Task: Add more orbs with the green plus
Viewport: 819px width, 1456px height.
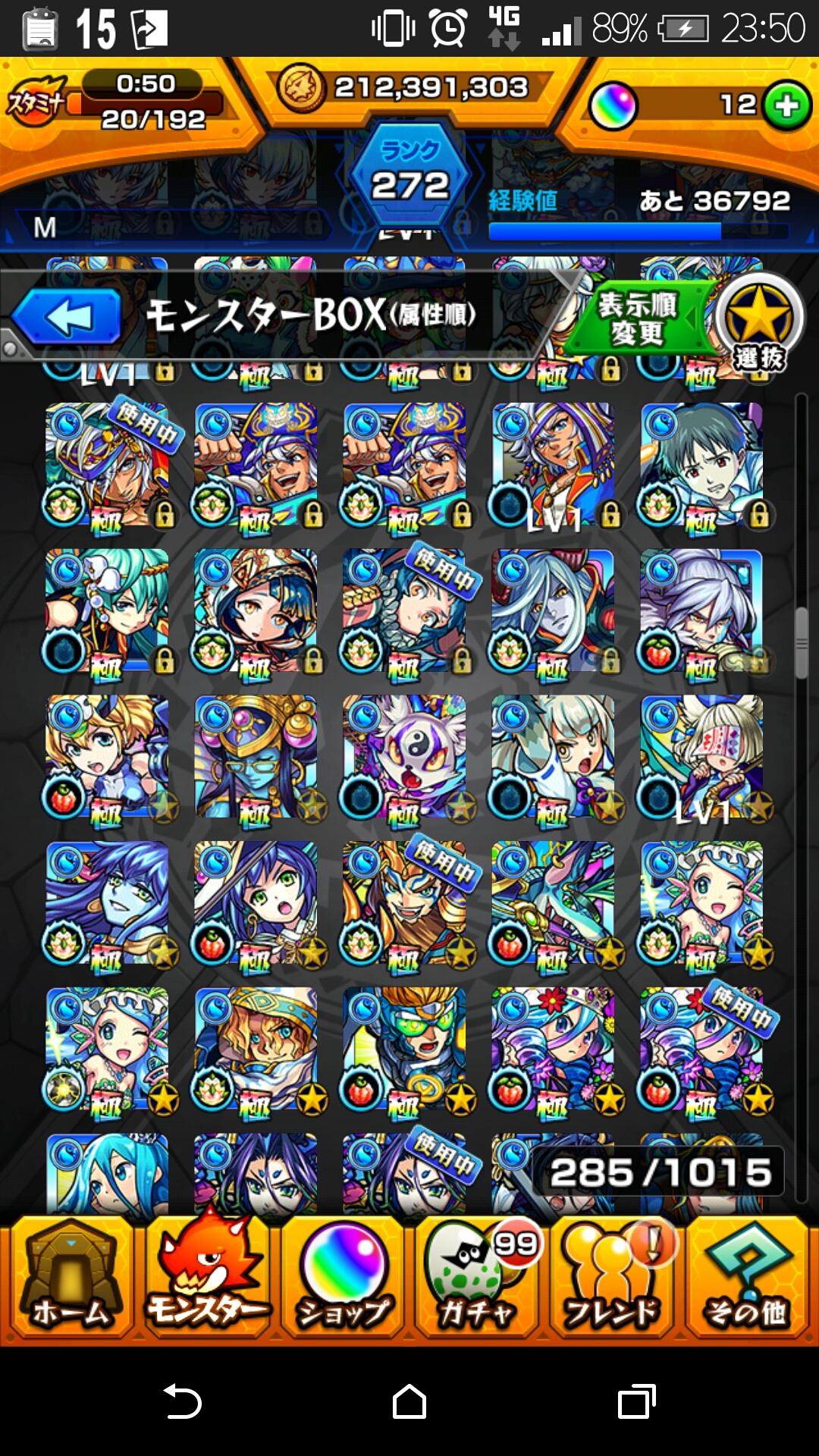Action: tap(786, 105)
